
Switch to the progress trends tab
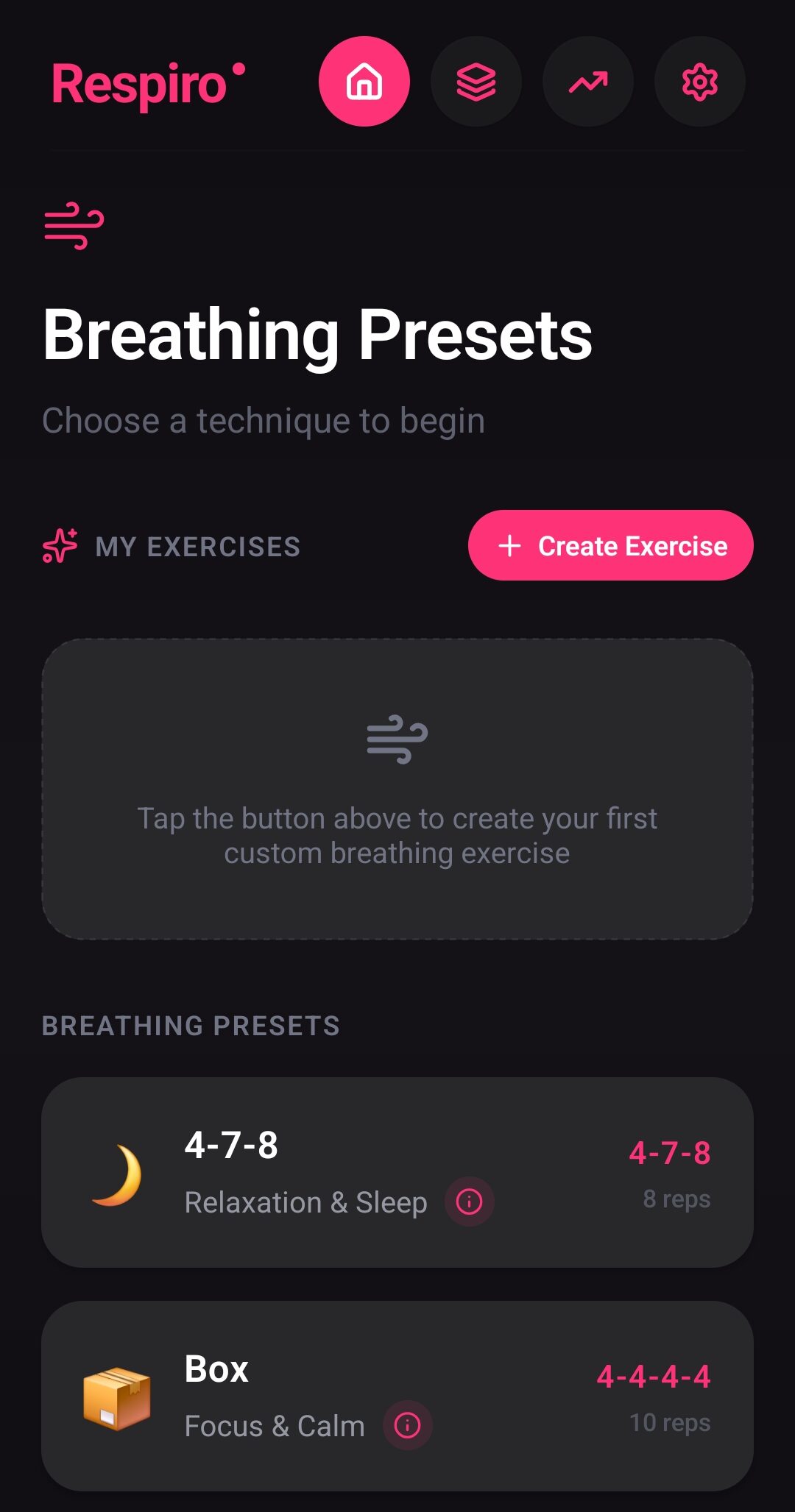[x=587, y=82]
